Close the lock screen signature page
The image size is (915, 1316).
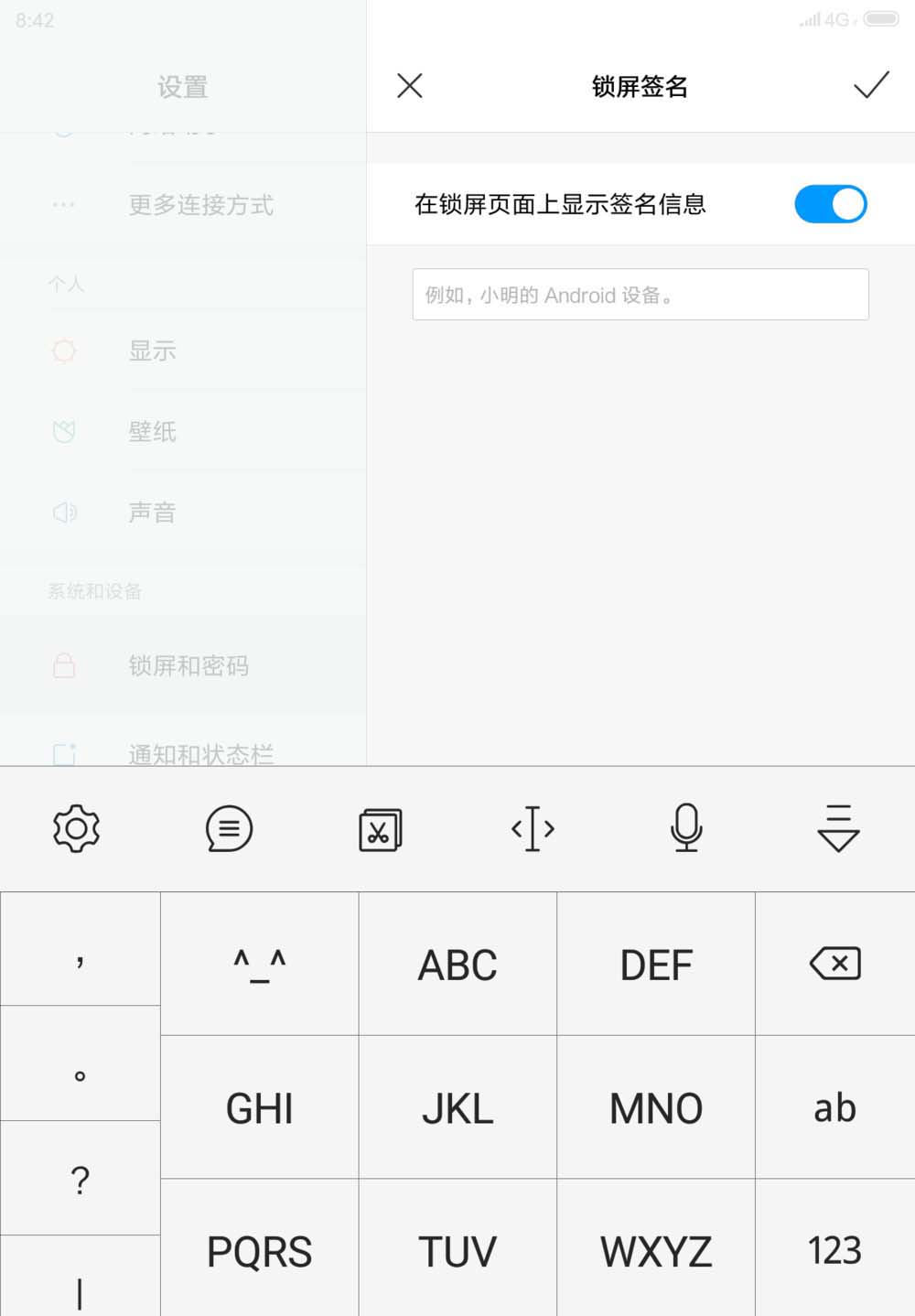coord(409,86)
